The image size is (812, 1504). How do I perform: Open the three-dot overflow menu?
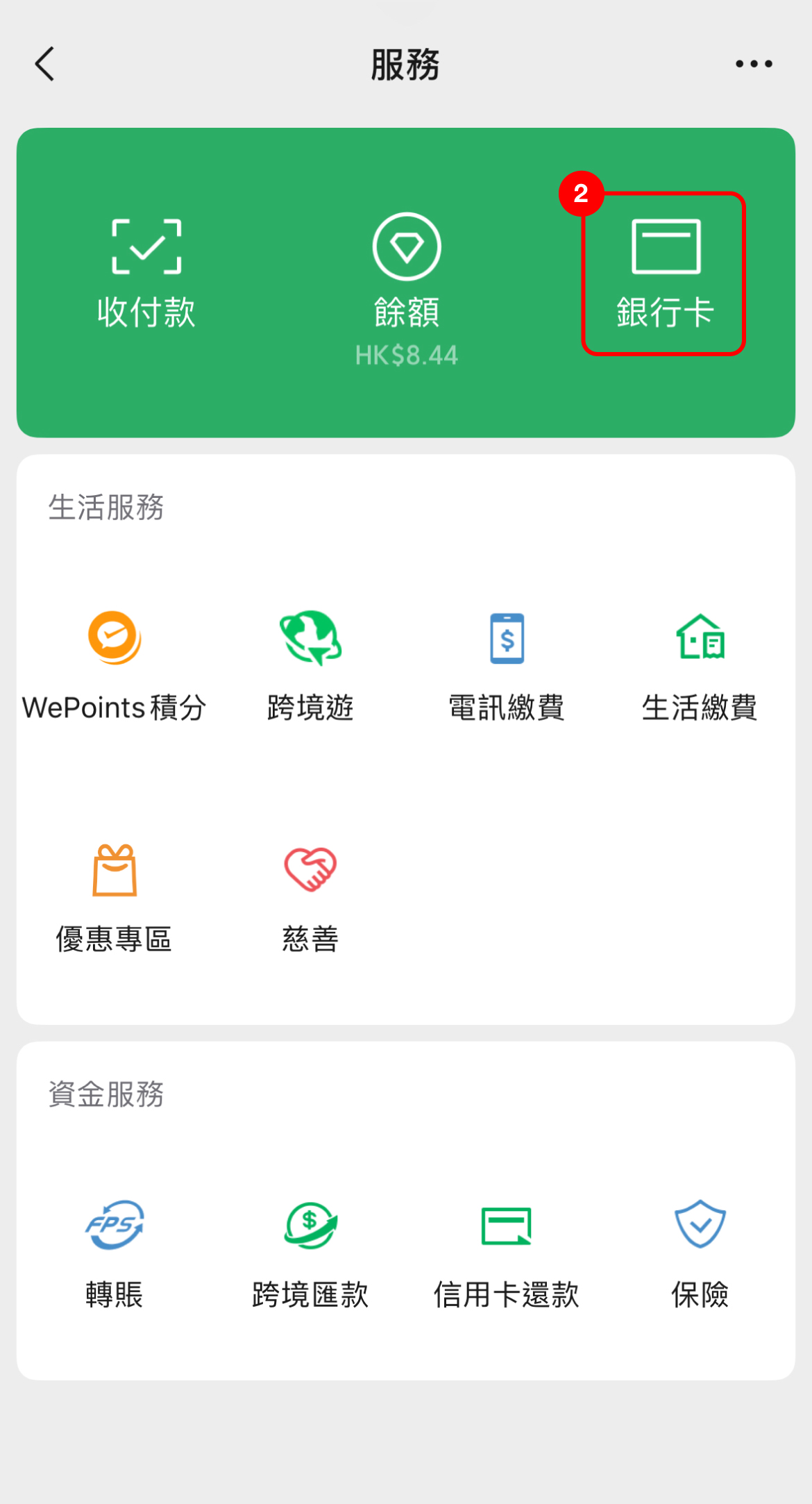[x=754, y=64]
